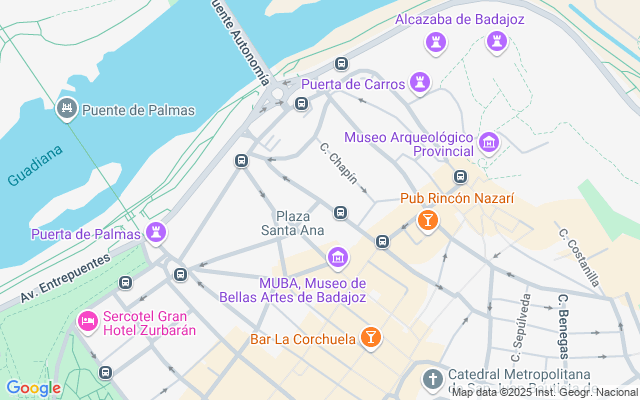Select the Catedral Metropolitana church marker
Viewport: 640px width, 400px height.
point(433,380)
